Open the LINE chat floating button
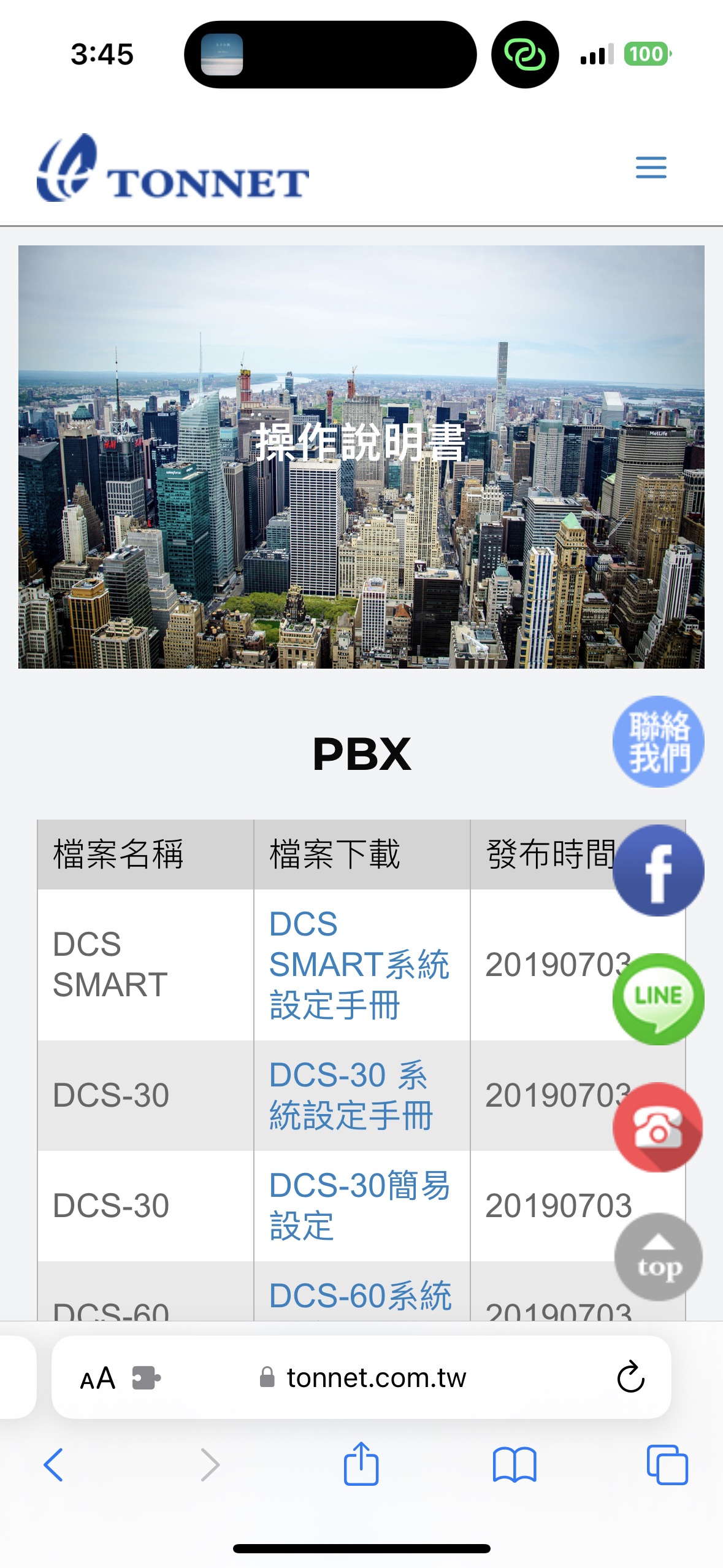The image size is (723, 1568). point(659,999)
